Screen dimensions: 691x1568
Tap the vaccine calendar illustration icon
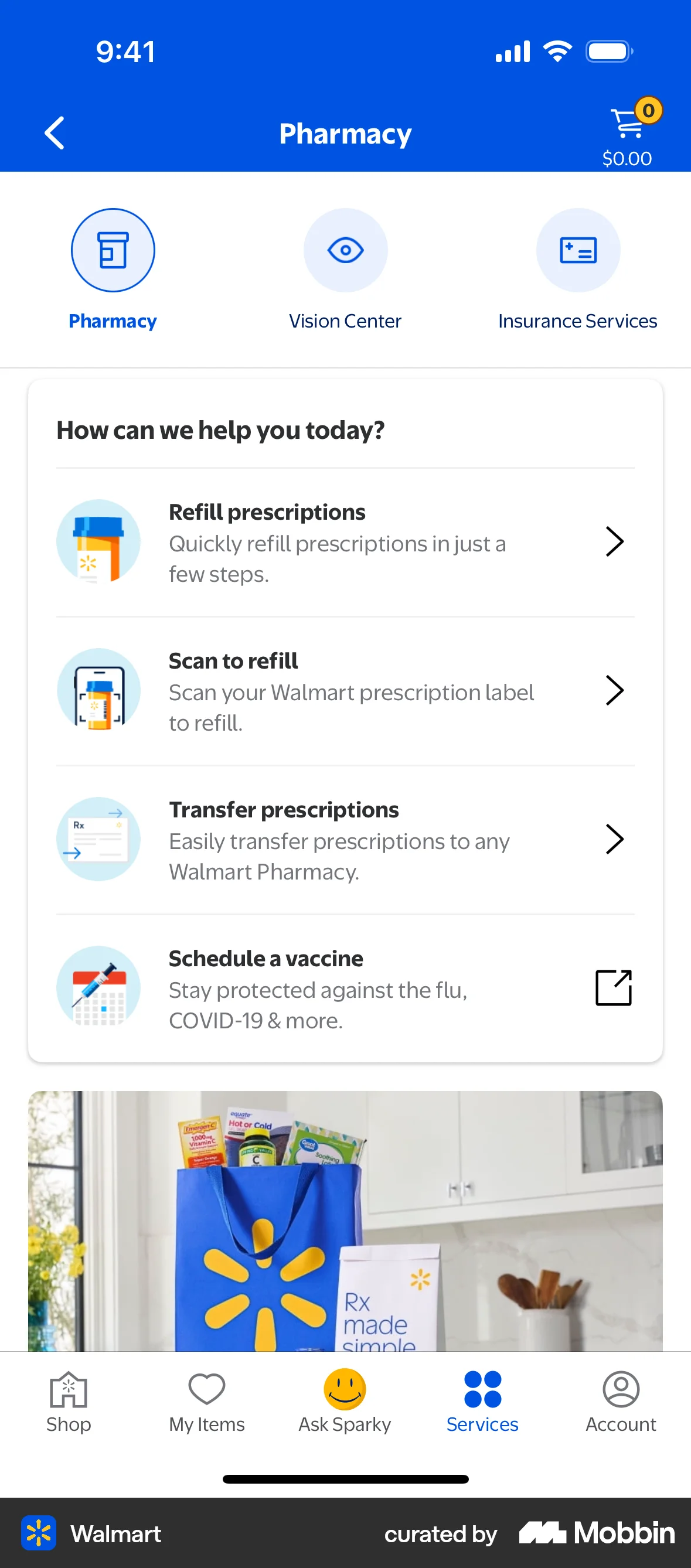98,988
